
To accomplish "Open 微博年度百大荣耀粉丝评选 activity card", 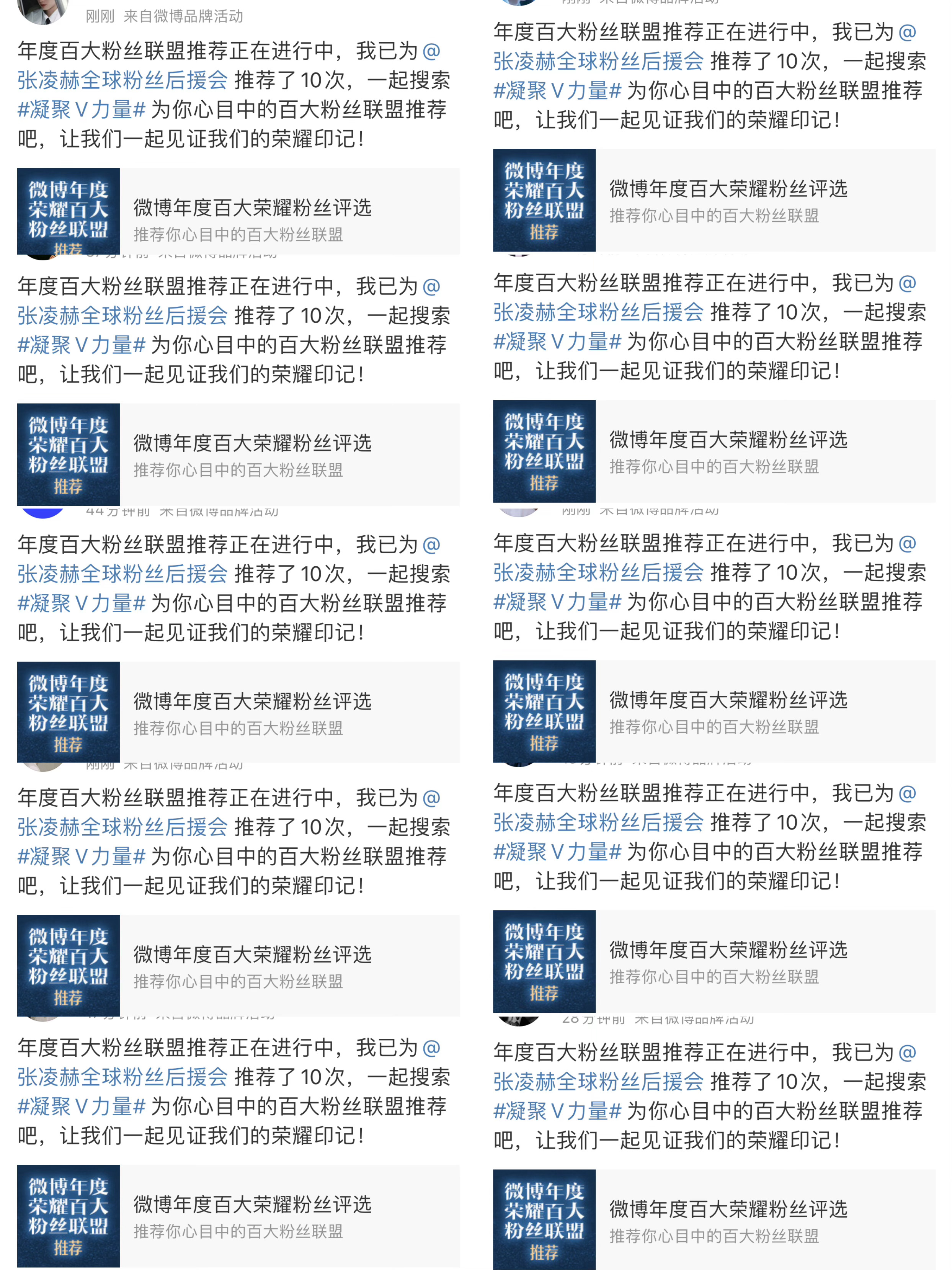I will coord(253,210).
